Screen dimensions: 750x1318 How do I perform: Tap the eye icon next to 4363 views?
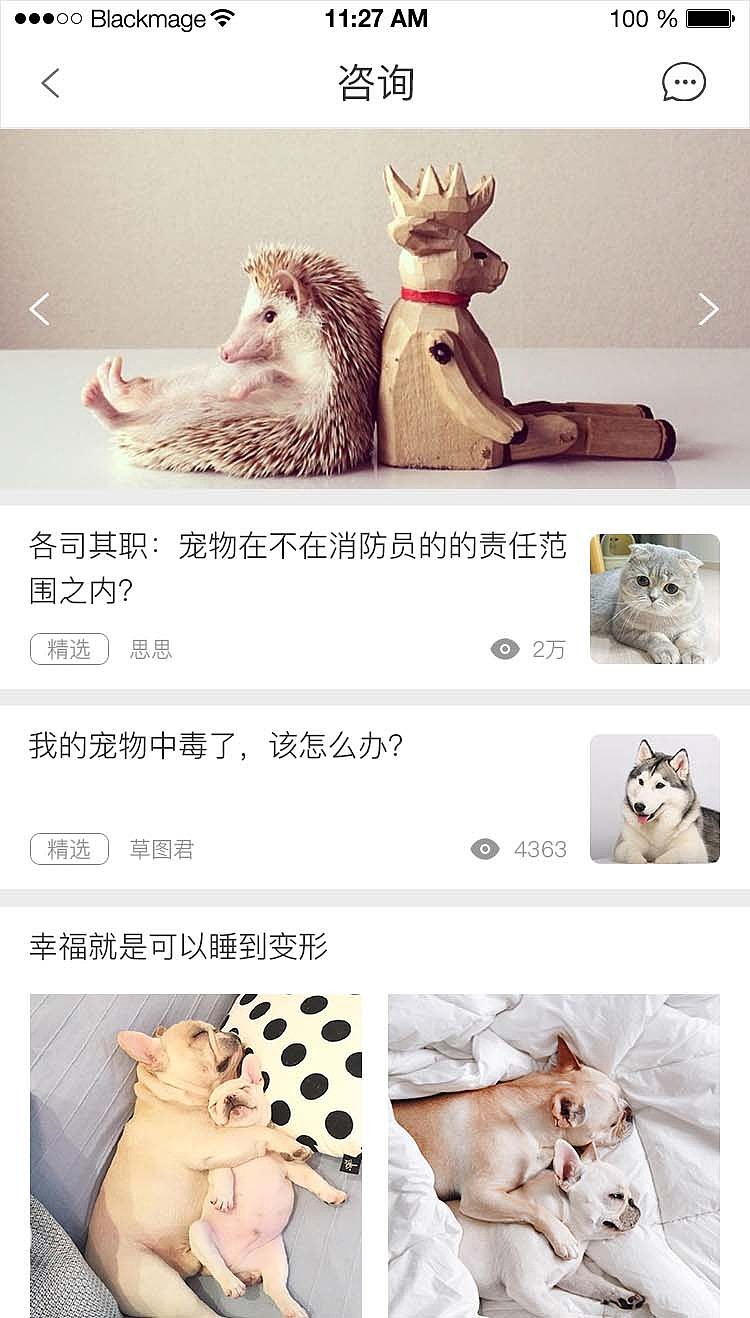[484, 848]
